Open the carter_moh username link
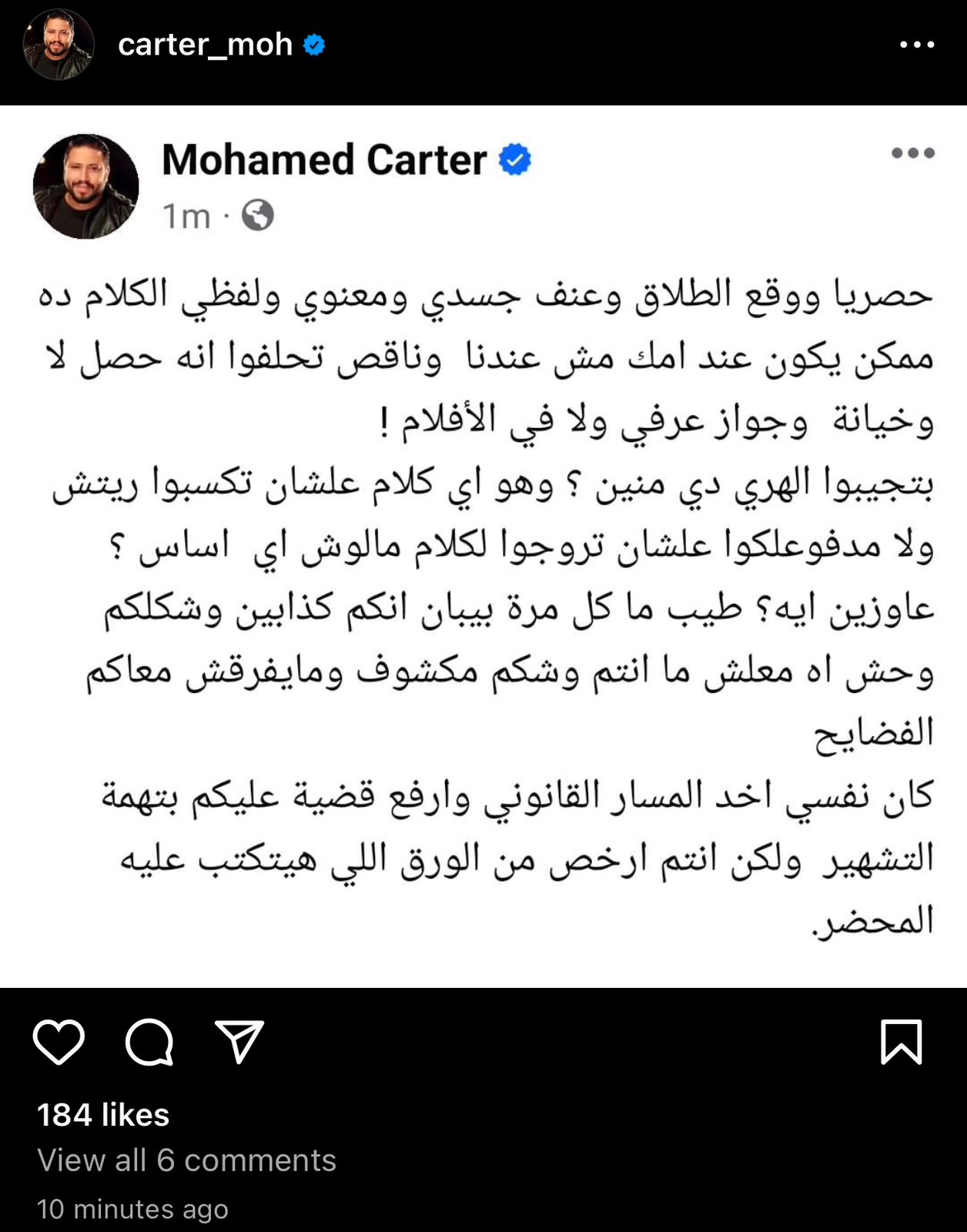This screenshot has width=967, height=1232. (205, 45)
